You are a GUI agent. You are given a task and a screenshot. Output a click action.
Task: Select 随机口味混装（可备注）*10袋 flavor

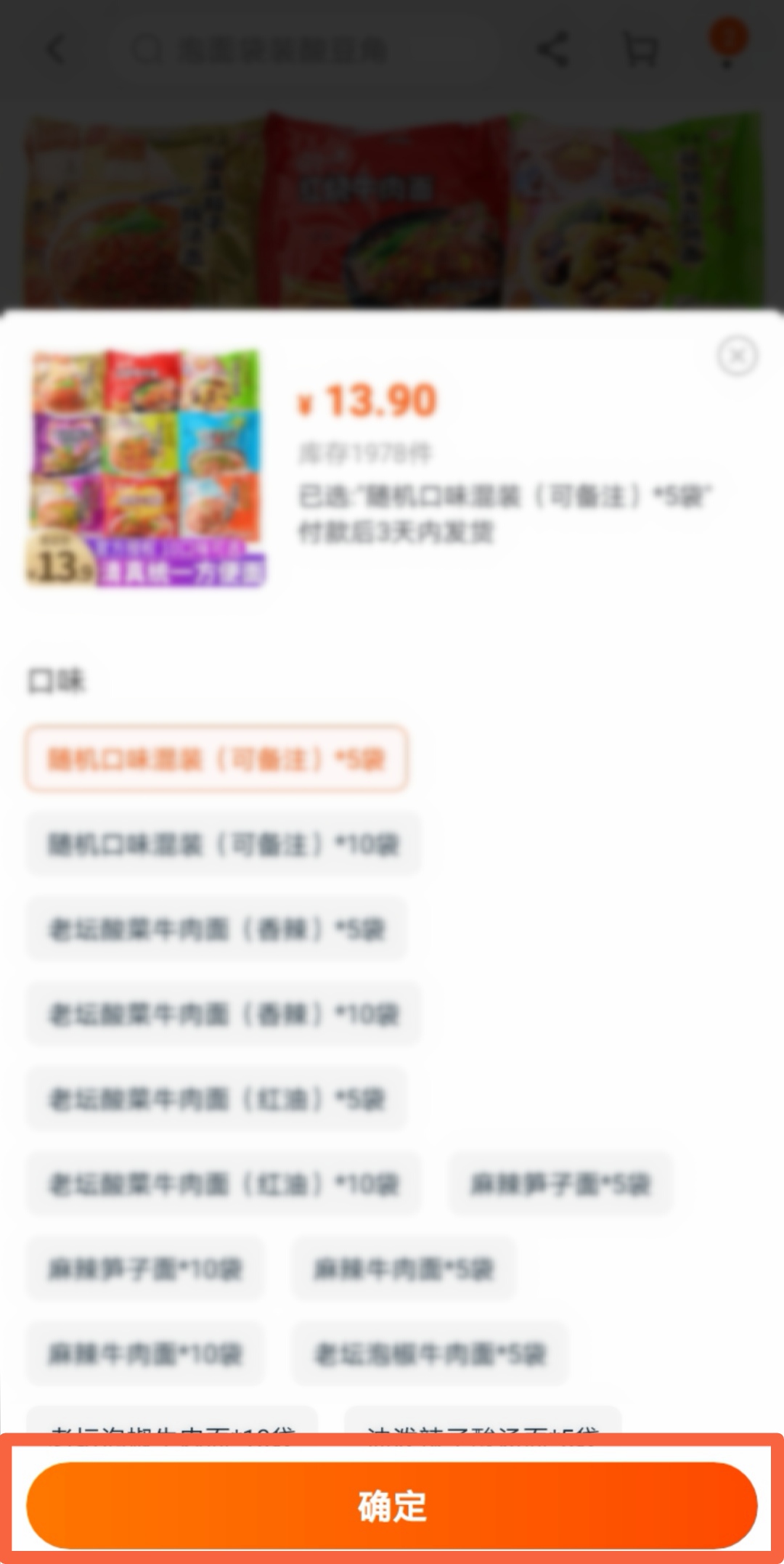click(x=224, y=844)
